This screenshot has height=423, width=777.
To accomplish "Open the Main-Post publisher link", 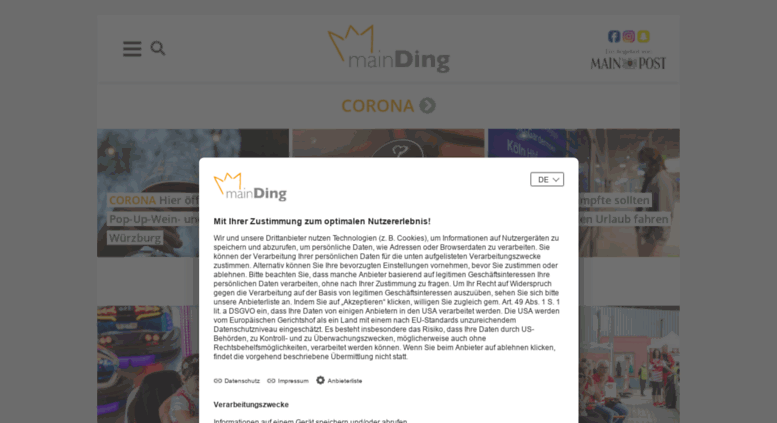I will (x=628, y=63).
